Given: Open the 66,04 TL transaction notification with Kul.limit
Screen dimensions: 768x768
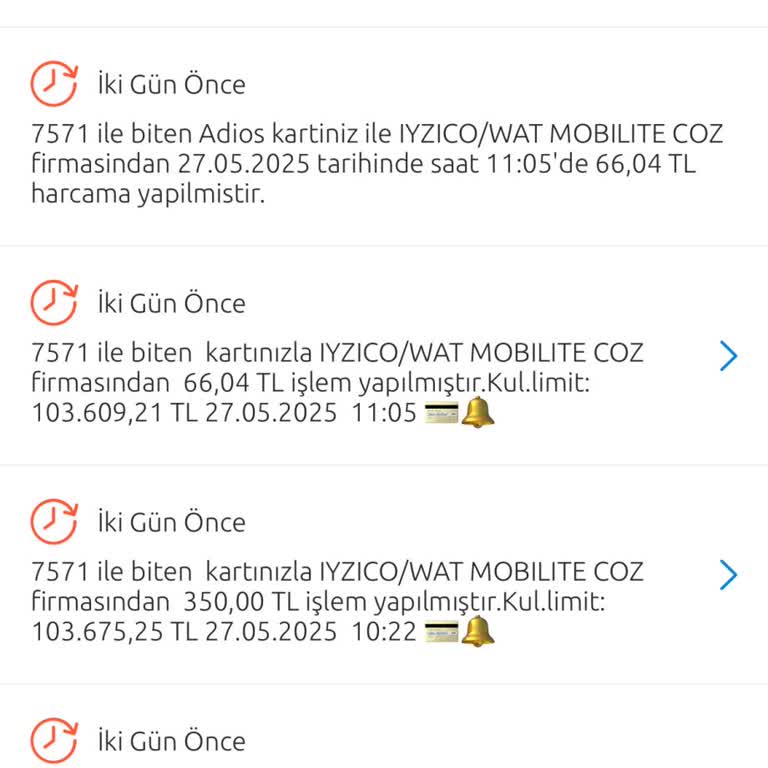Looking at the screenshot, I should pos(728,355).
